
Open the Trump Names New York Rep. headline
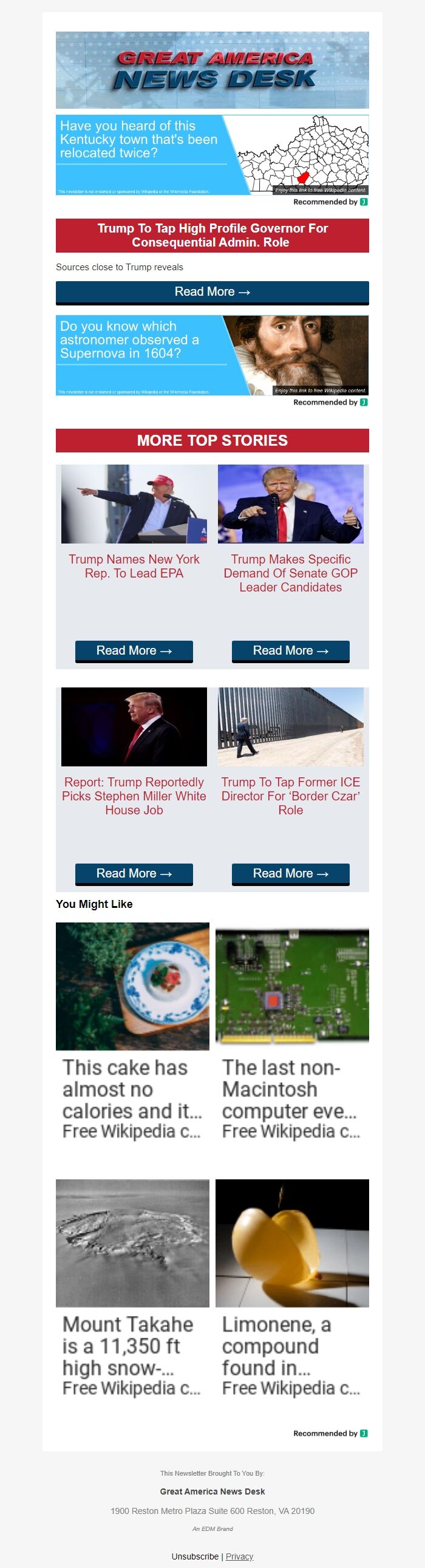pyautogui.click(x=134, y=566)
